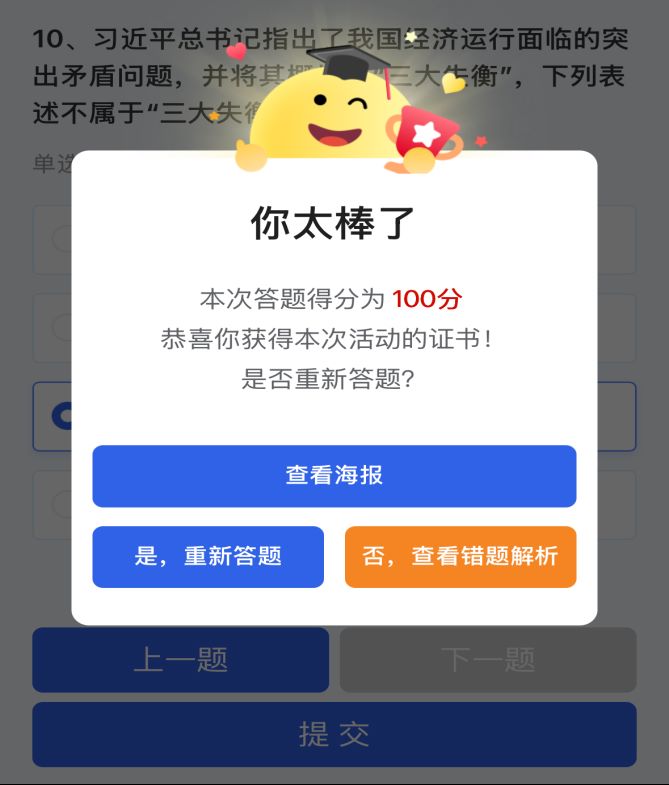Select 否，查看错题解析
This screenshot has height=785, width=669.
(x=460, y=557)
